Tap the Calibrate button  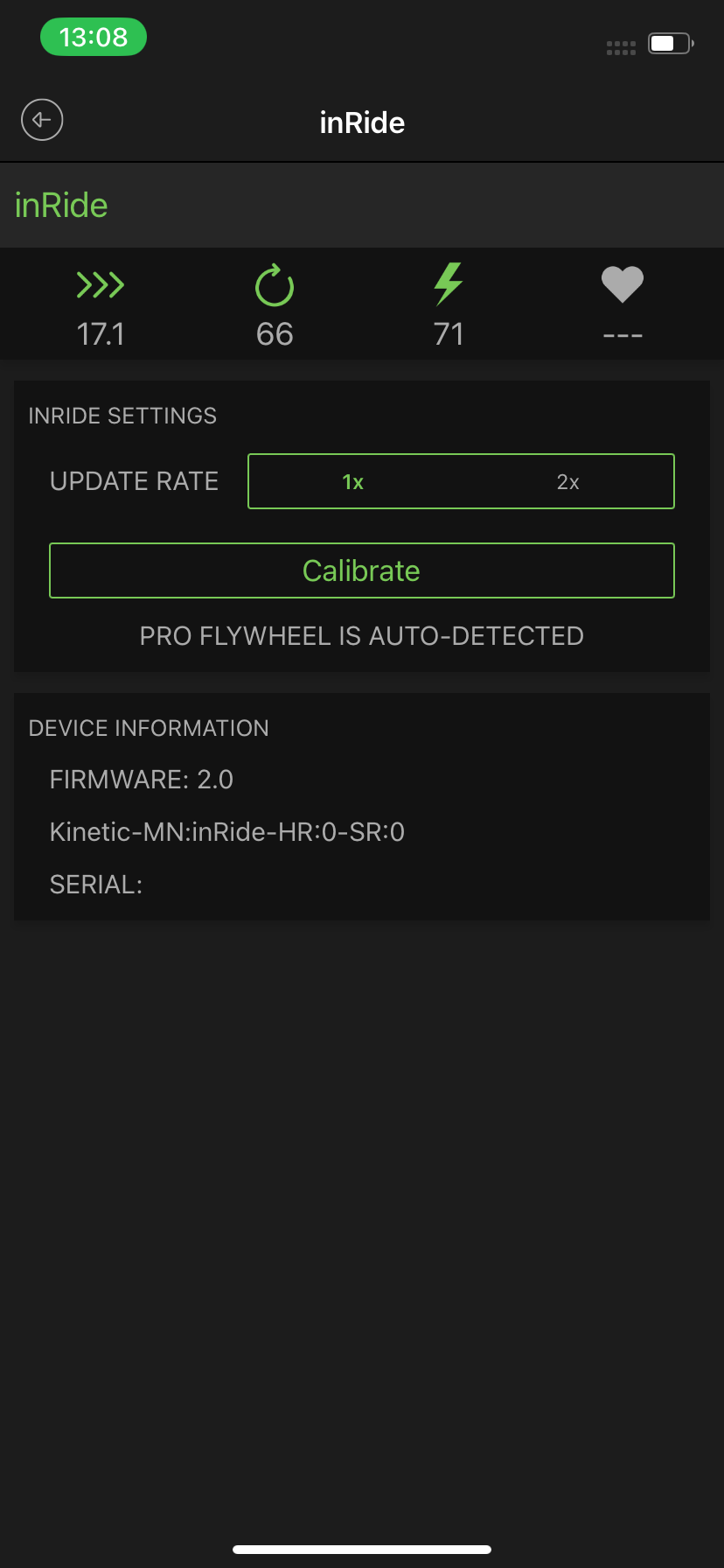tap(362, 570)
